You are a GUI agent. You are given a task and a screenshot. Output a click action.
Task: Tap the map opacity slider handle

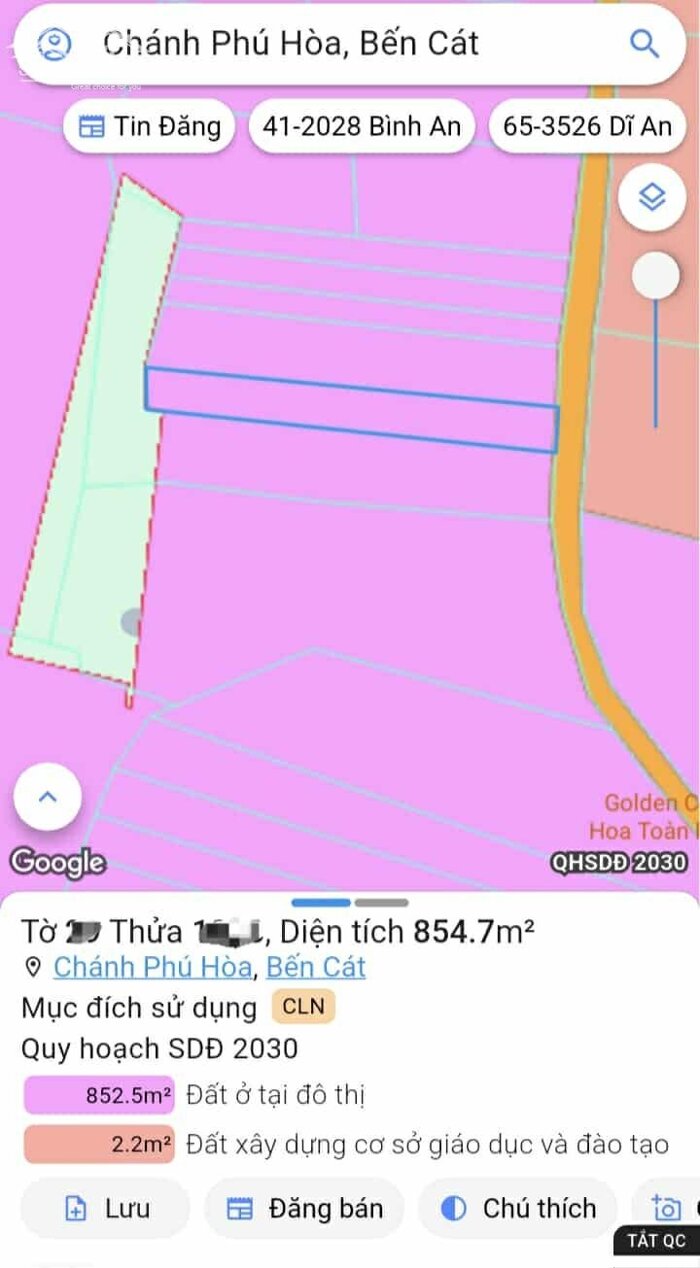pos(656,276)
